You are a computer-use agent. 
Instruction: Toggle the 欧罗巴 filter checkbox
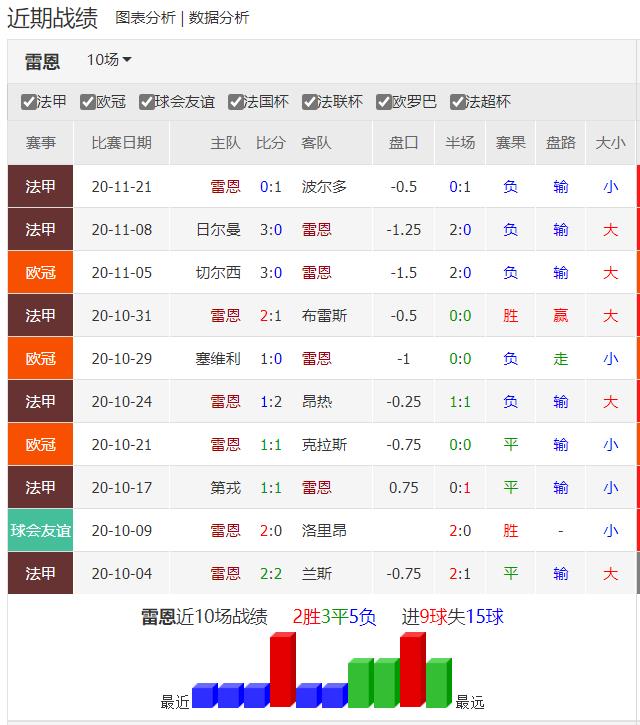[384, 102]
